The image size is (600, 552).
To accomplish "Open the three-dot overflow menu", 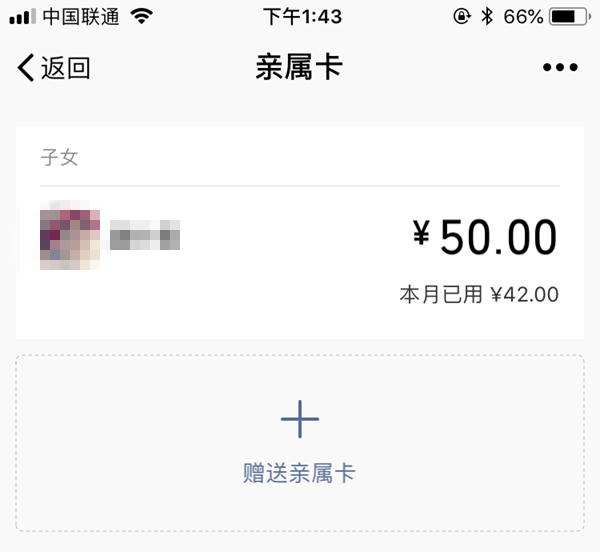I will (x=560, y=68).
